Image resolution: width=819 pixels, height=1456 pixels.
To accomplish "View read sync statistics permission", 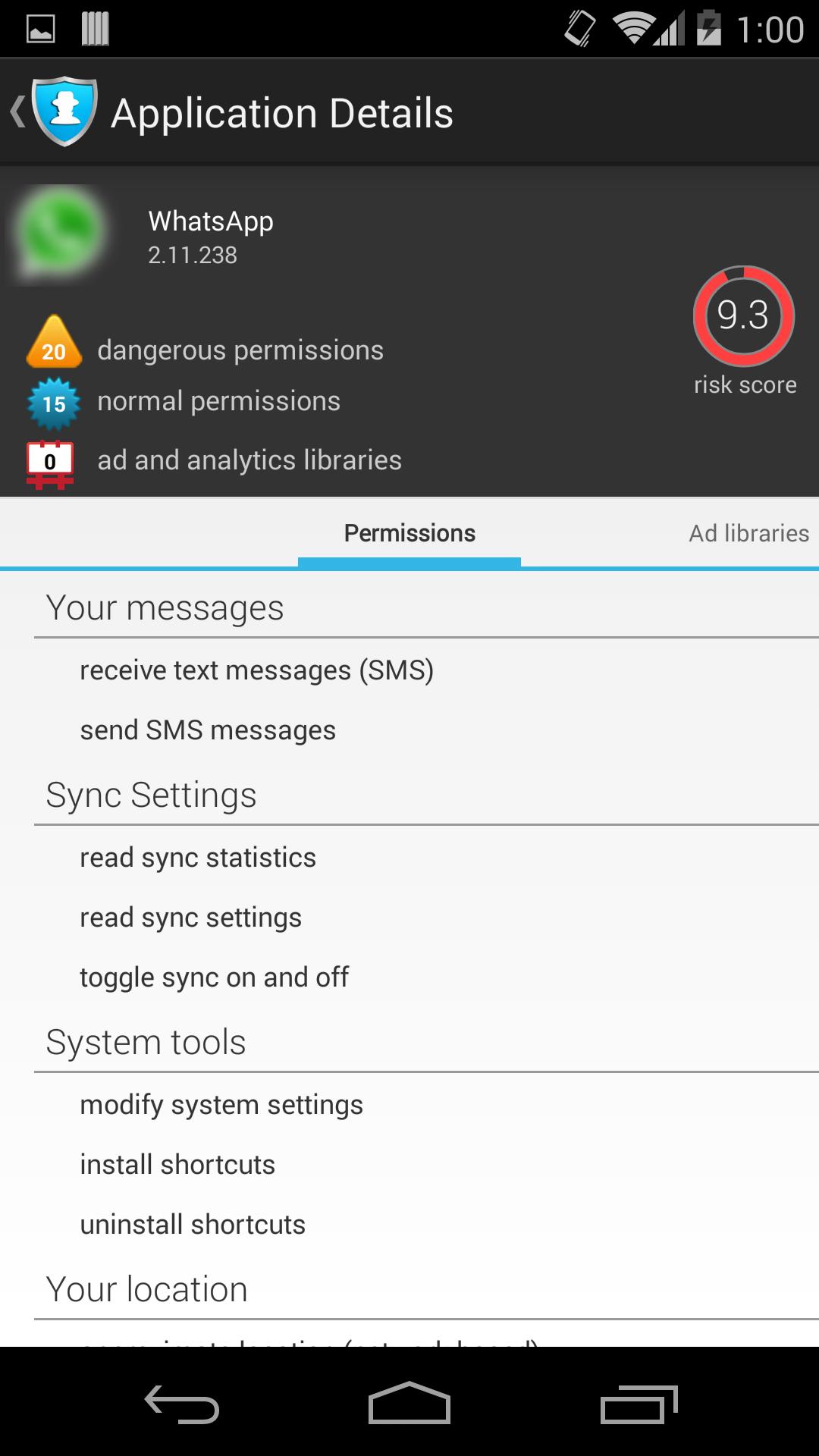I will coord(198,858).
